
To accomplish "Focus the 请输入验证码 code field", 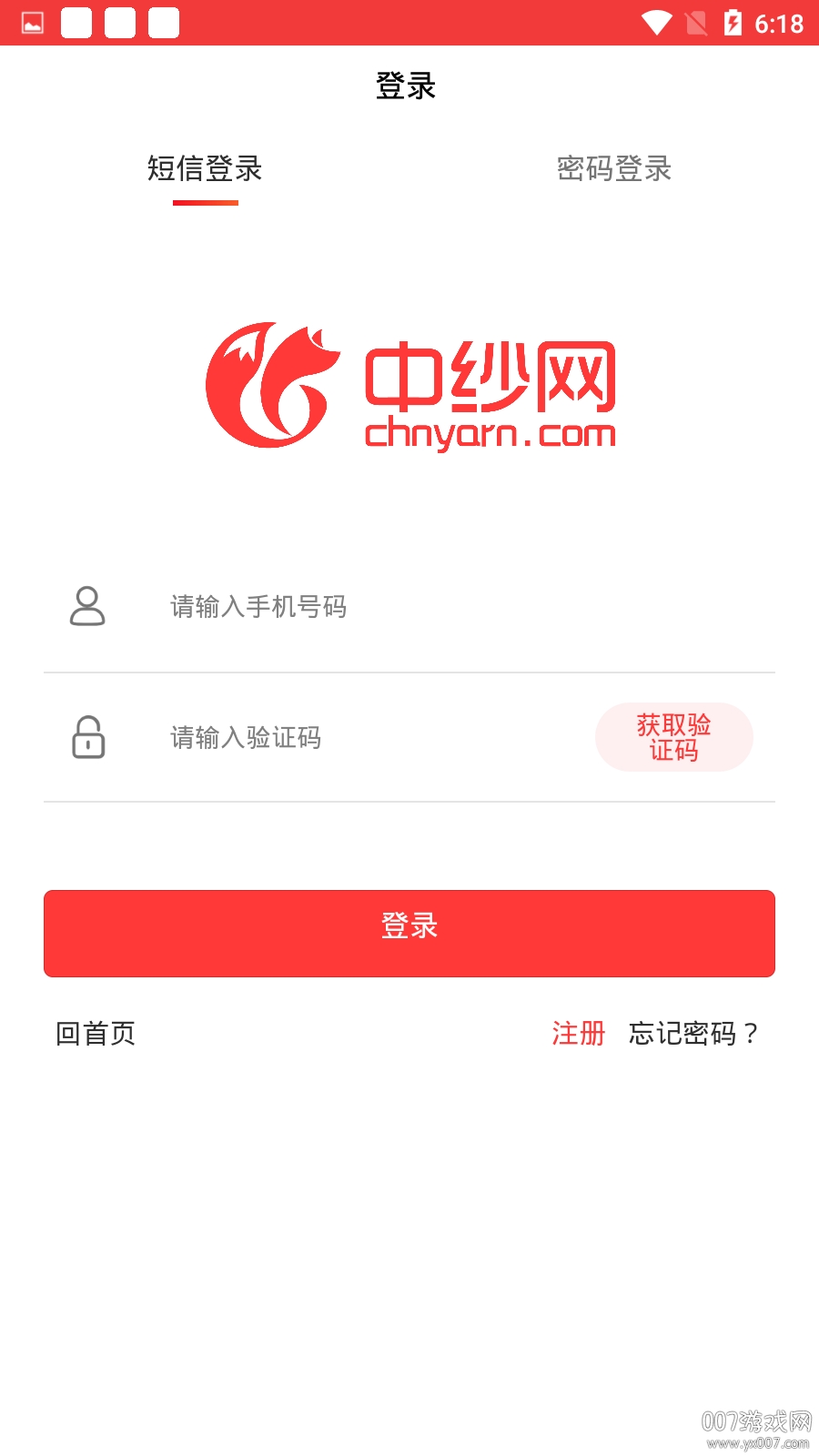I will coord(364,737).
